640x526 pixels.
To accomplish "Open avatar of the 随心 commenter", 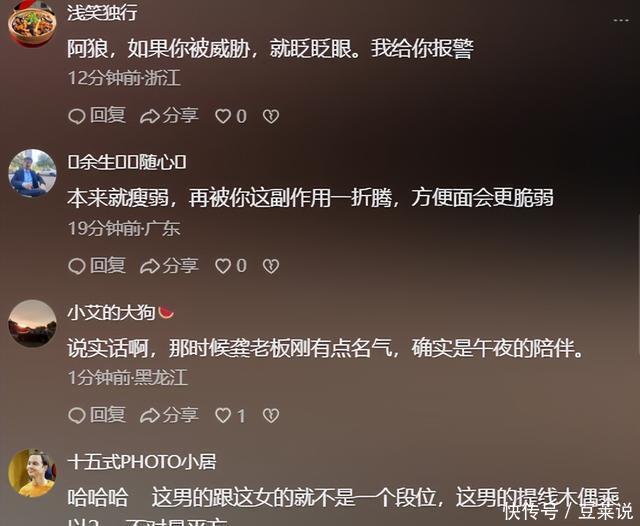I will (32, 173).
